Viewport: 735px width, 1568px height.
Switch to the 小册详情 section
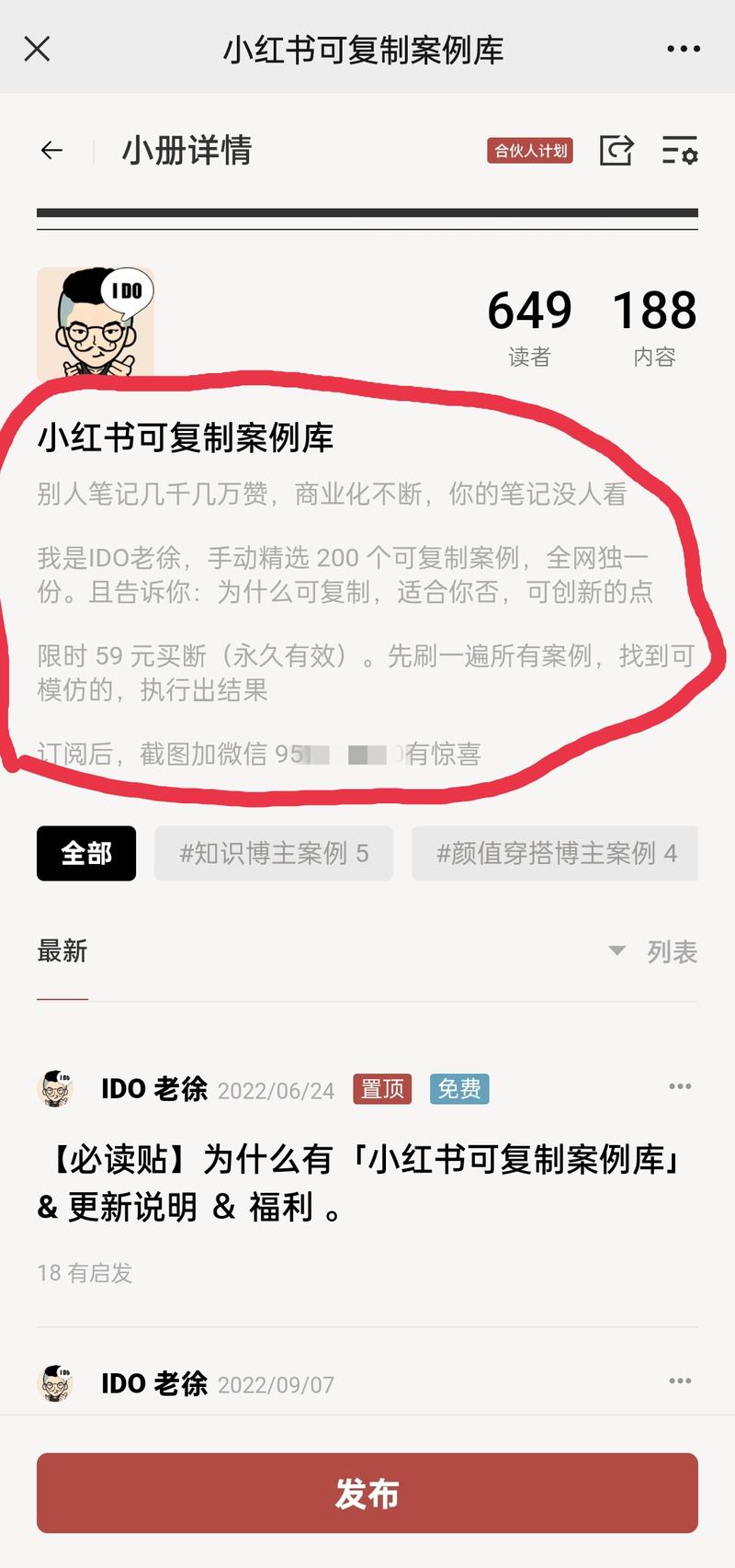click(x=185, y=152)
